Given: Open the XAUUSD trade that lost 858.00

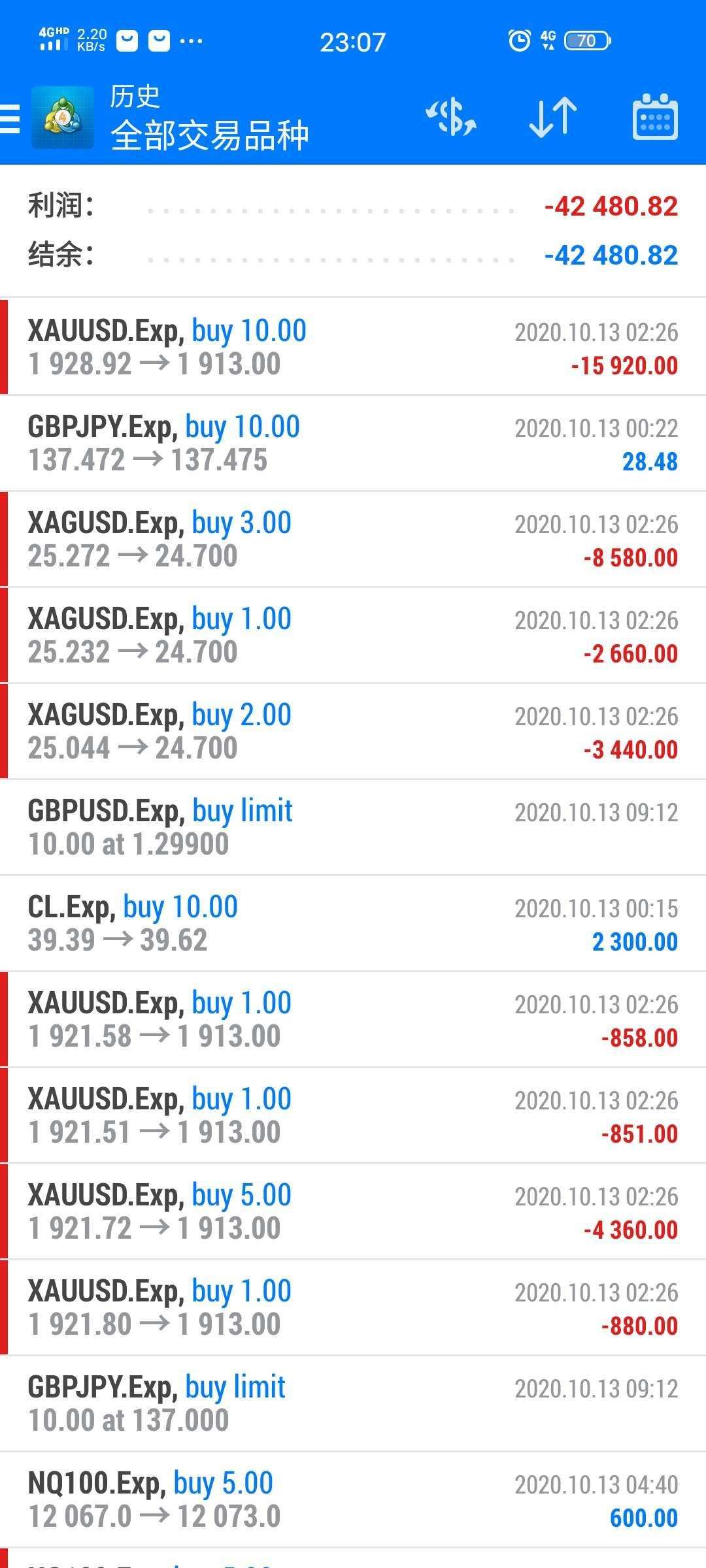Looking at the screenshot, I should tap(353, 1019).
